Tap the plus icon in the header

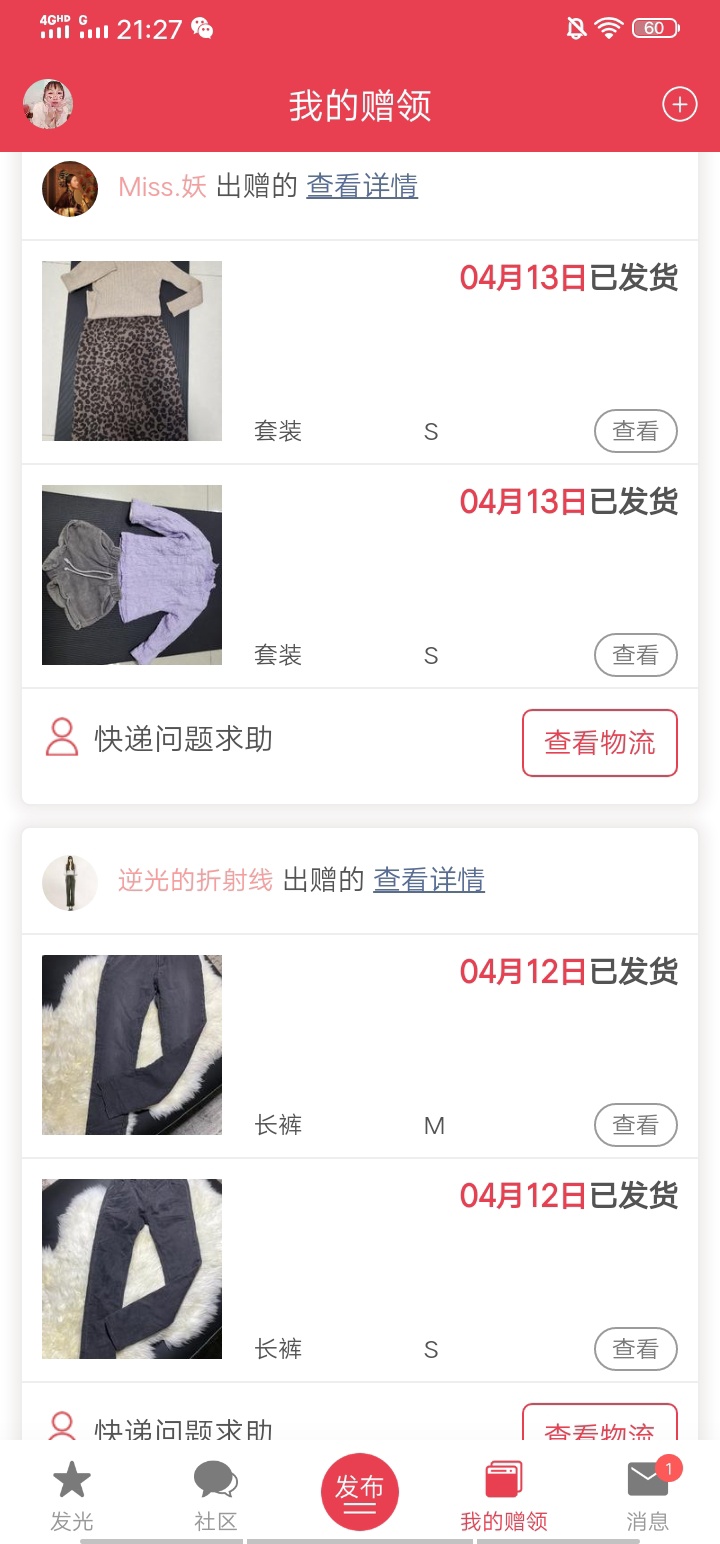[679, 104]
